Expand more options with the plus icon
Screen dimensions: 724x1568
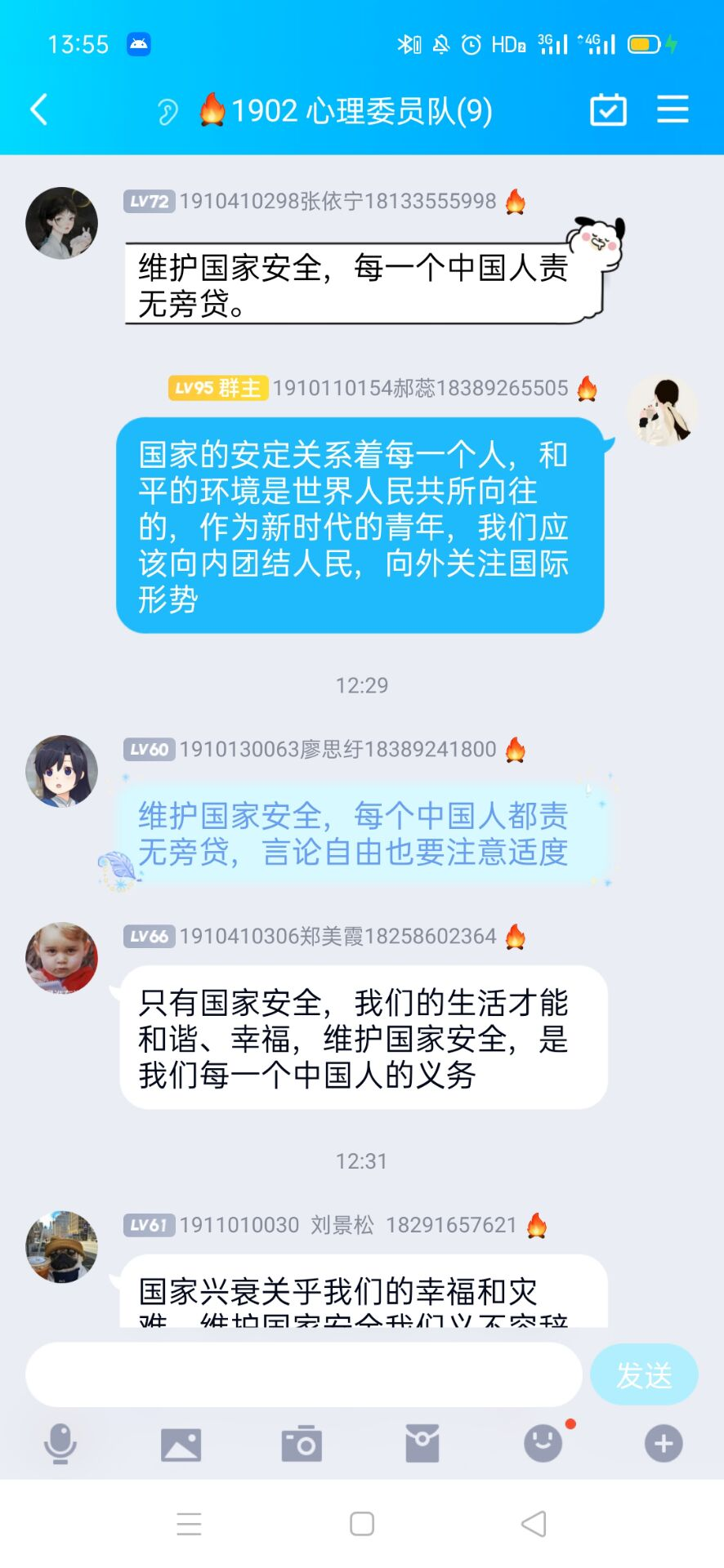pos(664,1444)
